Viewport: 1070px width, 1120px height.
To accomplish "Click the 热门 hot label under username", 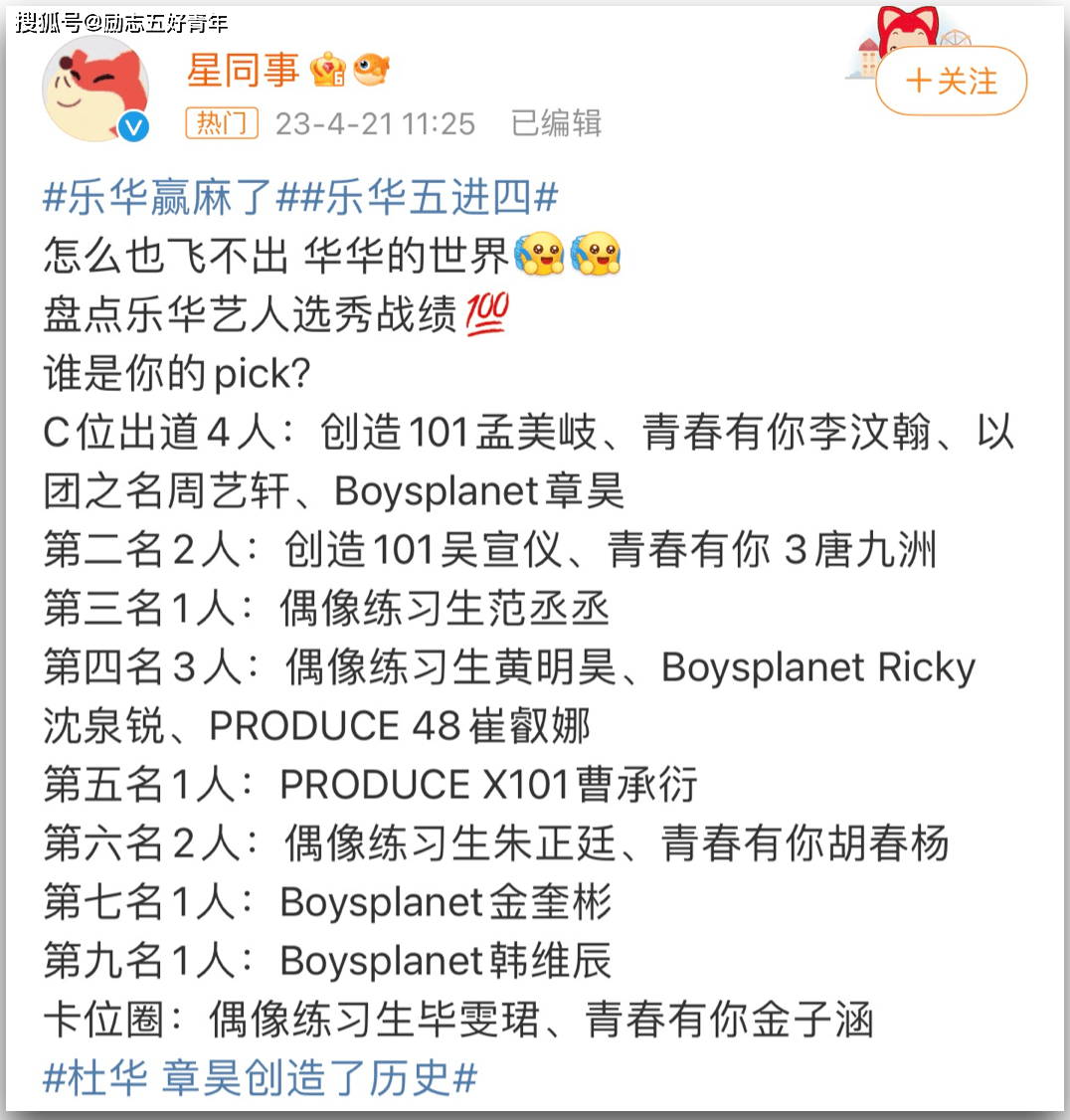I will tap(221, 123).
